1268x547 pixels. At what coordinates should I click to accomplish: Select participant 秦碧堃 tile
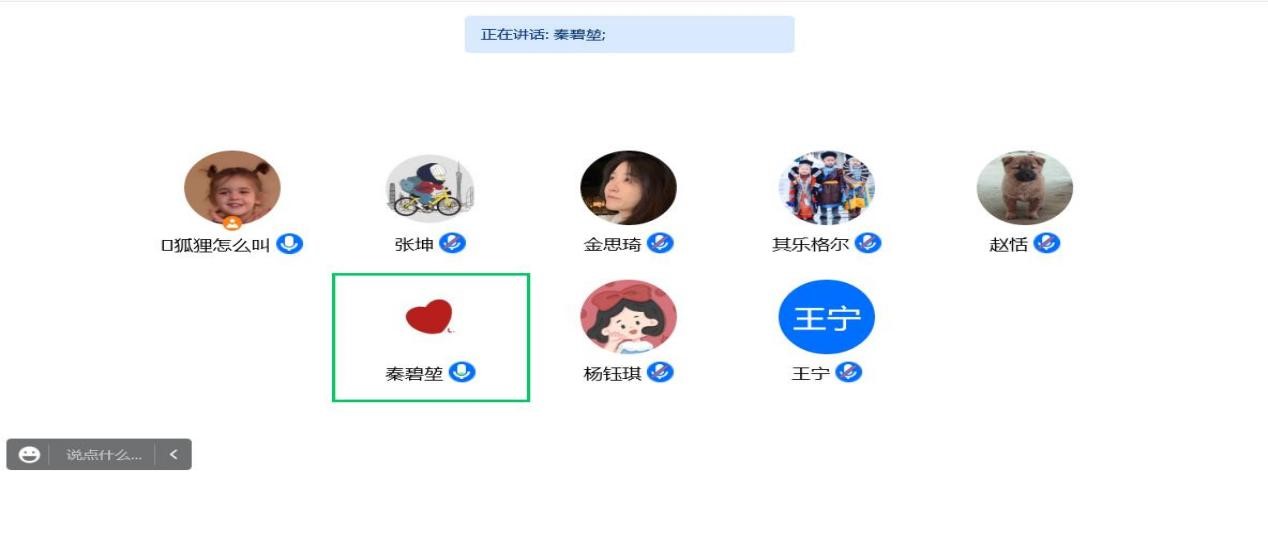pyautogui.click(x=430, y=337)
